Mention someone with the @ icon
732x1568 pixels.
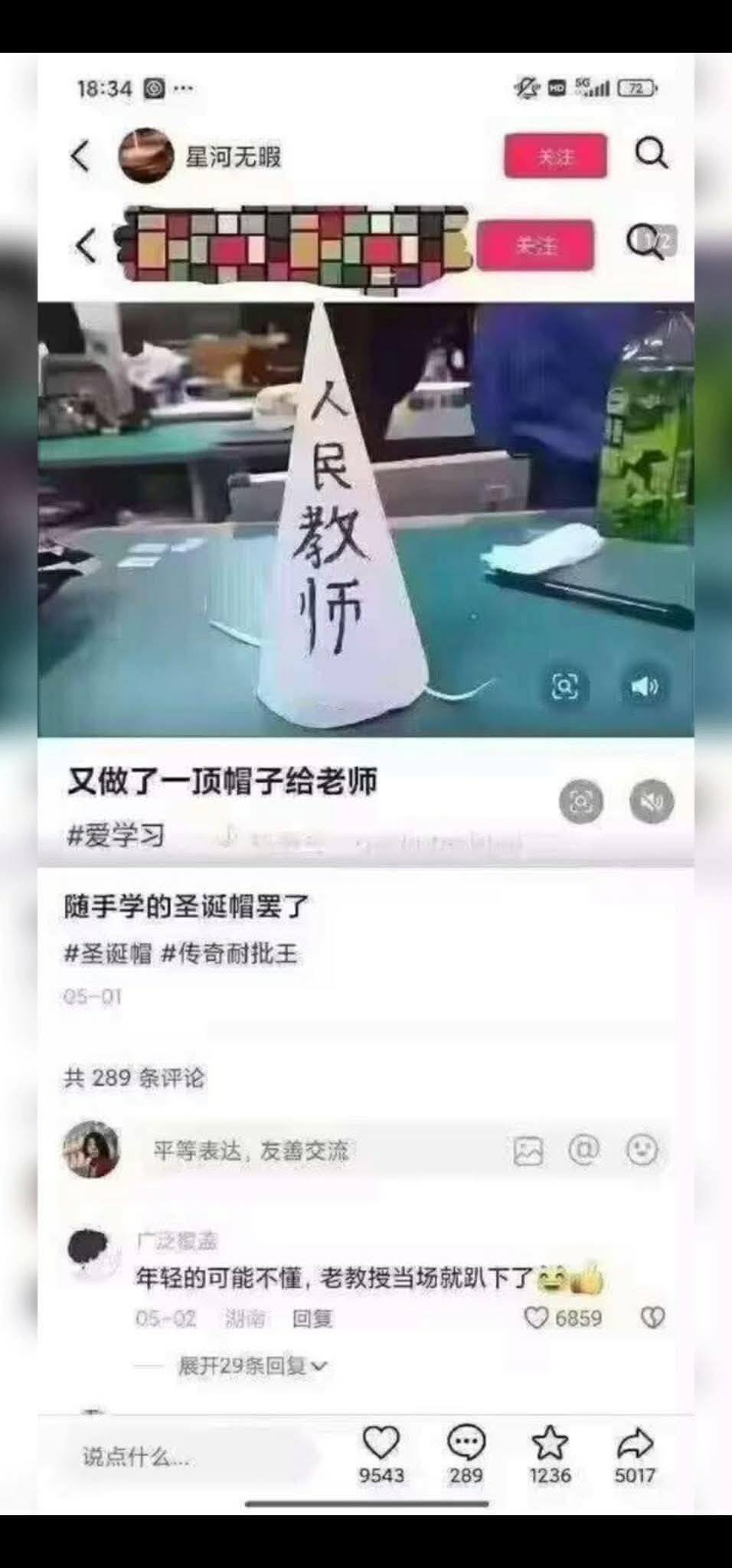pyautogui.click(x=583, y=1149)
